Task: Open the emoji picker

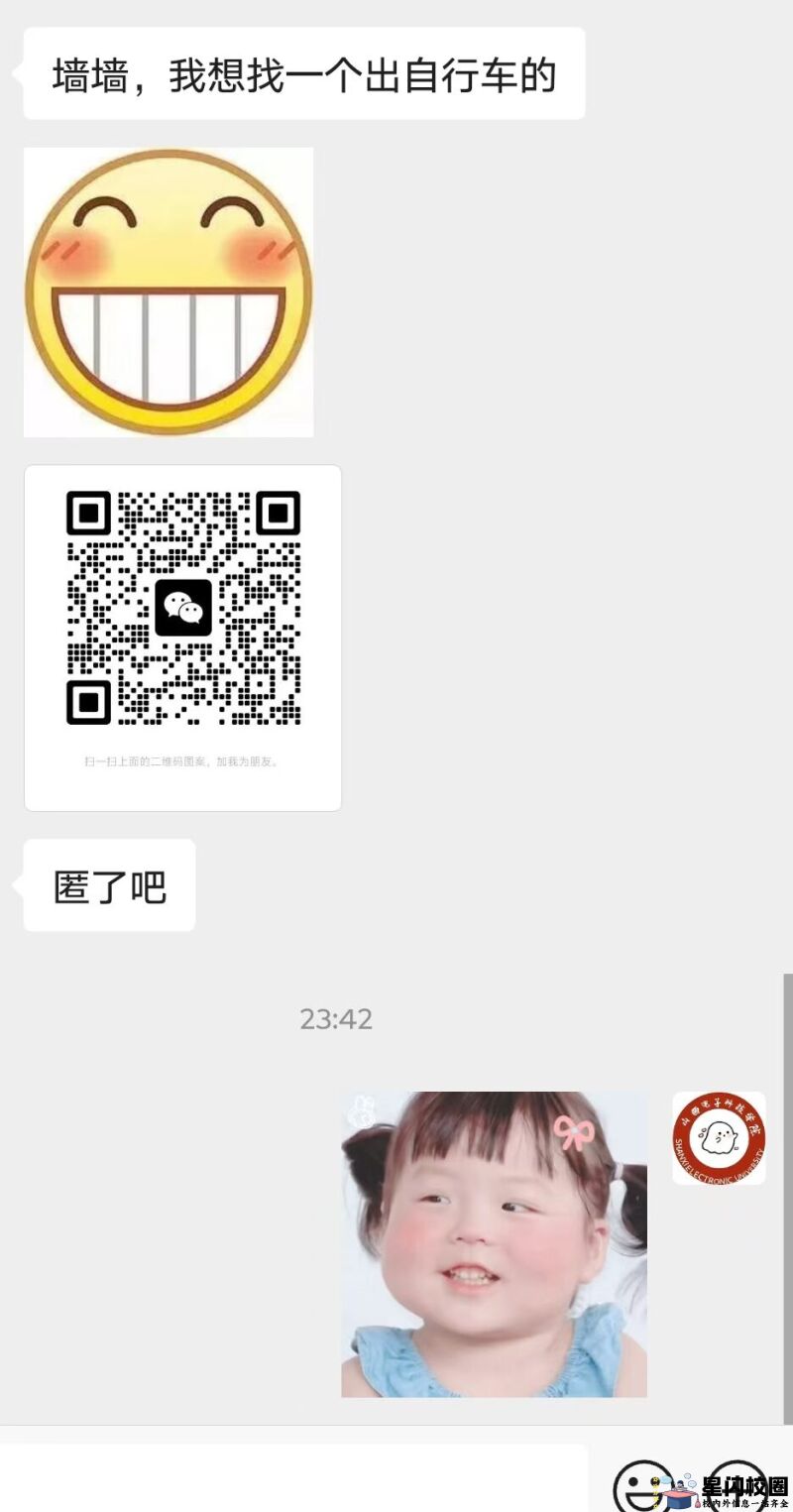Action: click(x=642, y=1485)
